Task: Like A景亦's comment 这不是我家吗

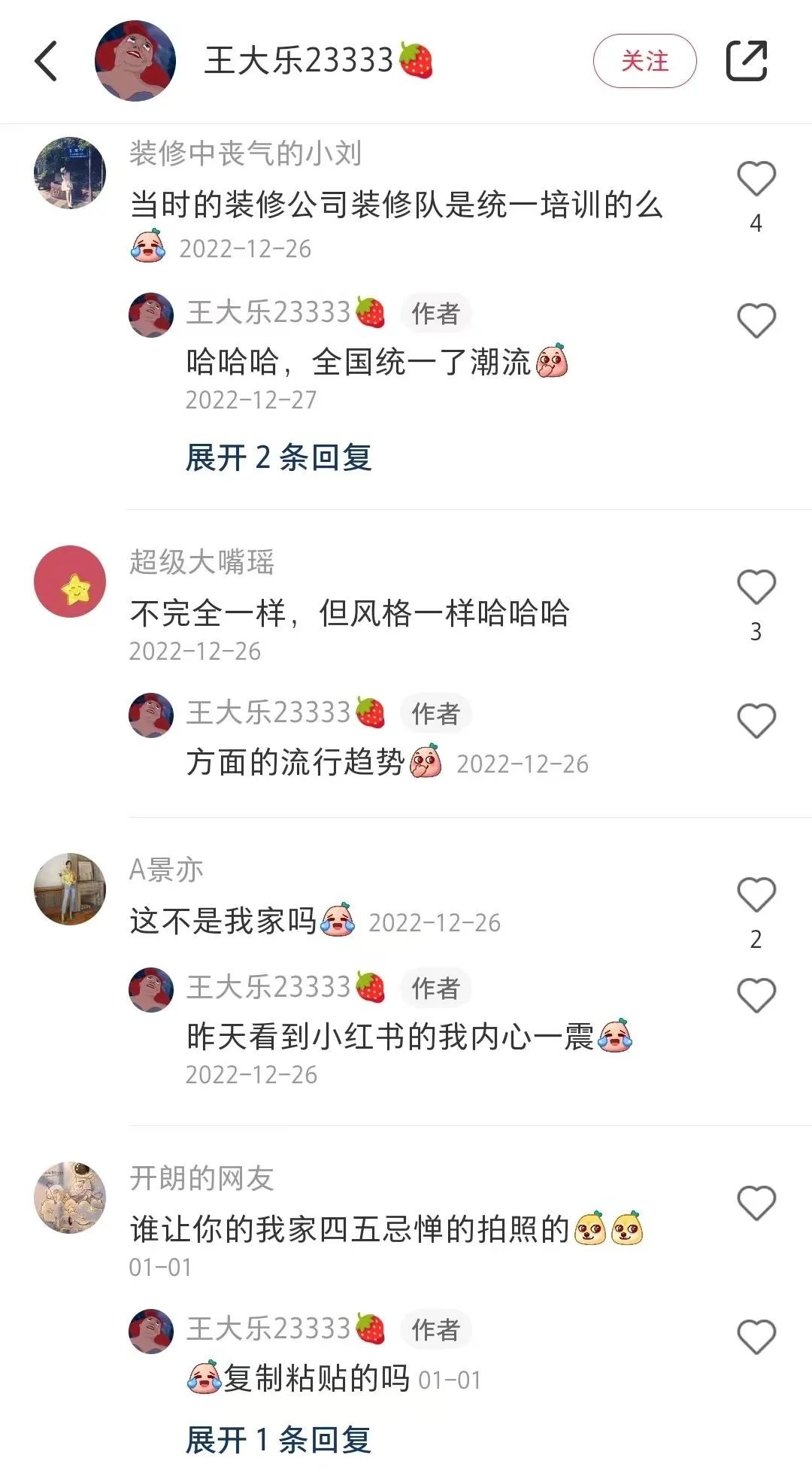Action: click(x=756, y=895)
